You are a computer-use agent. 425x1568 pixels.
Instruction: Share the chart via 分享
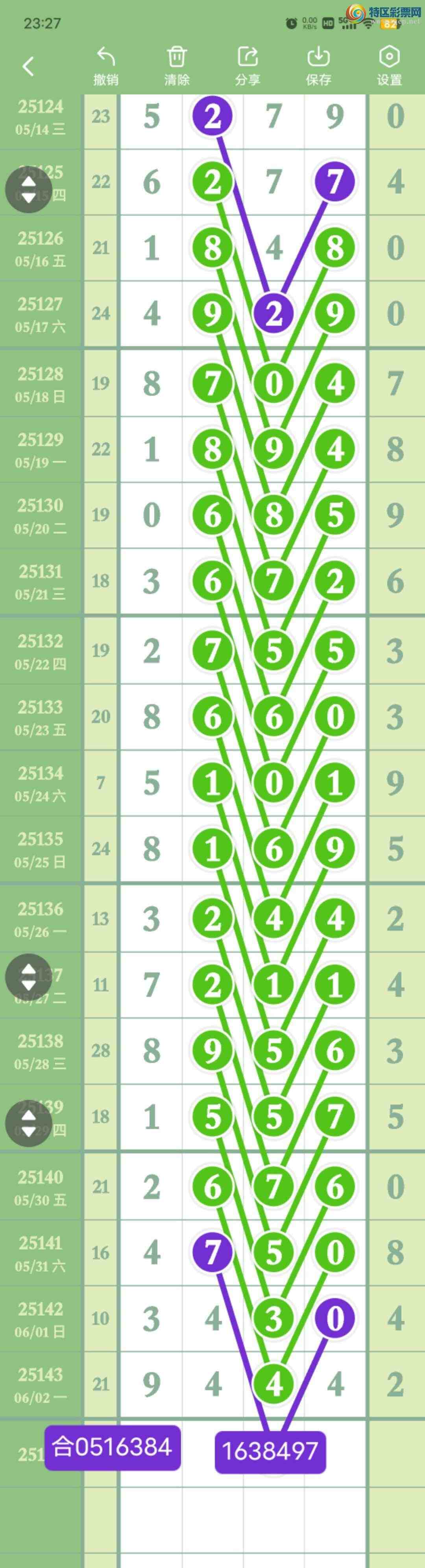pos(247,66)
